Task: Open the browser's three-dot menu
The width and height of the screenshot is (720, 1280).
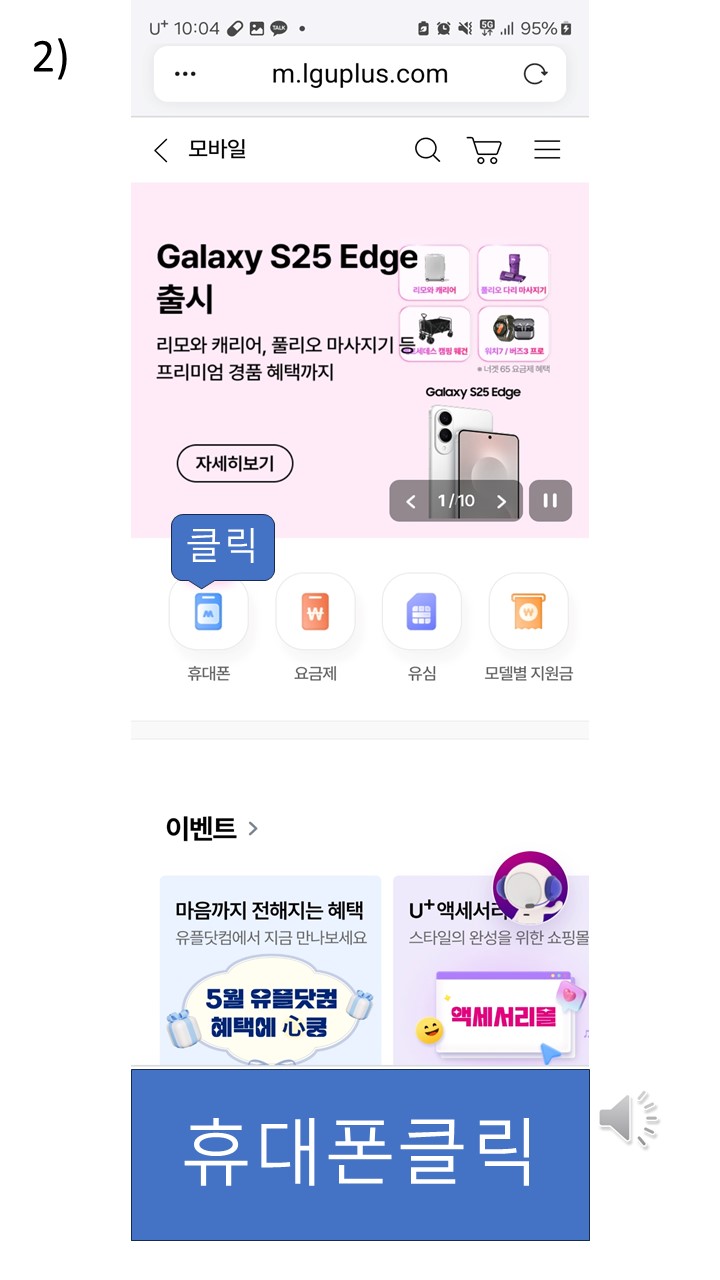Action: (185, 74)
